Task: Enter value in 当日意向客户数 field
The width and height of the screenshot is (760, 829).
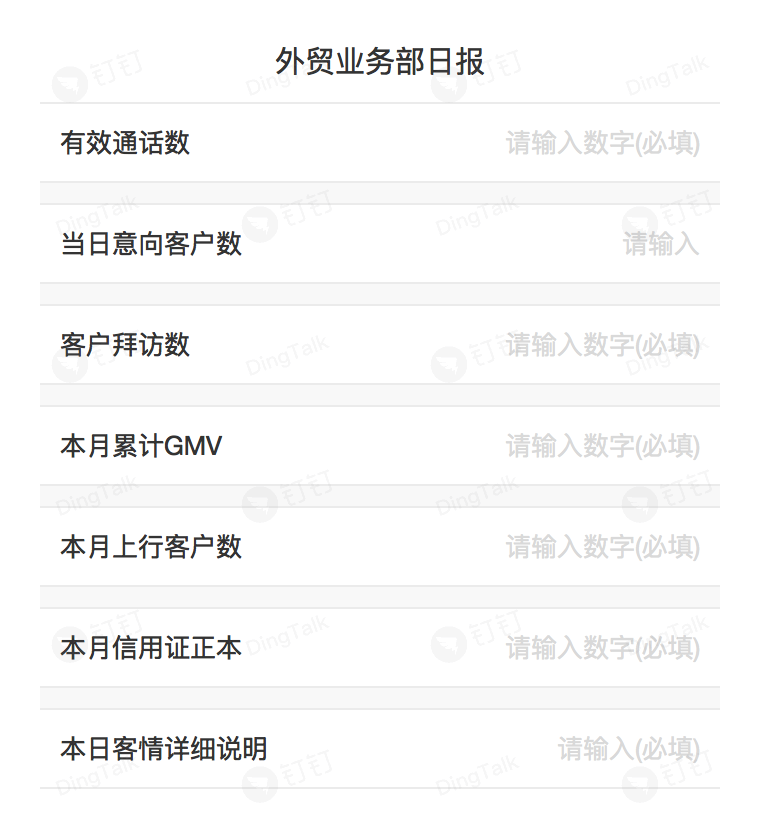Action: [660, 243]
